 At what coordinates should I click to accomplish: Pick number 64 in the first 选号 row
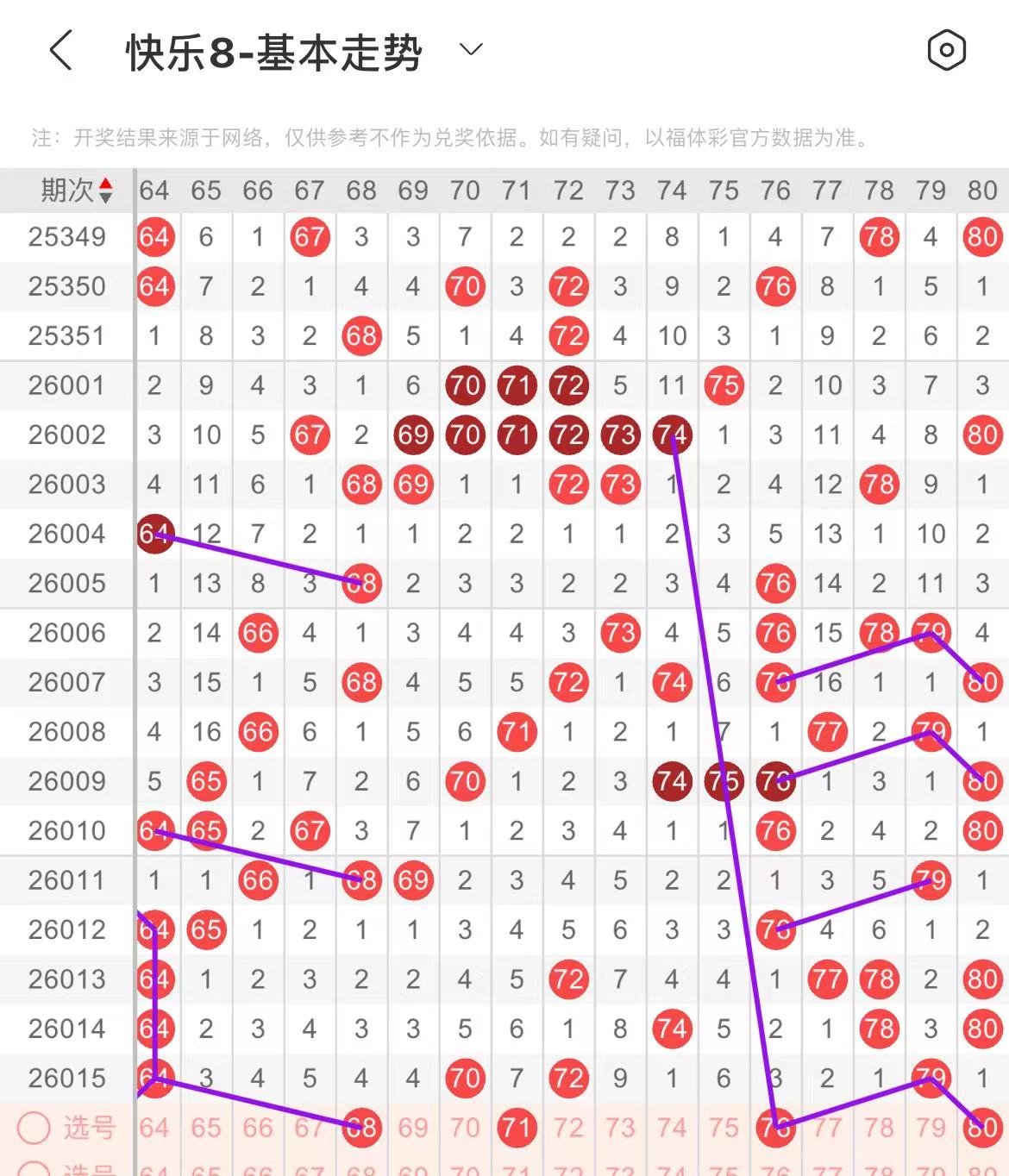point(154,1127)
